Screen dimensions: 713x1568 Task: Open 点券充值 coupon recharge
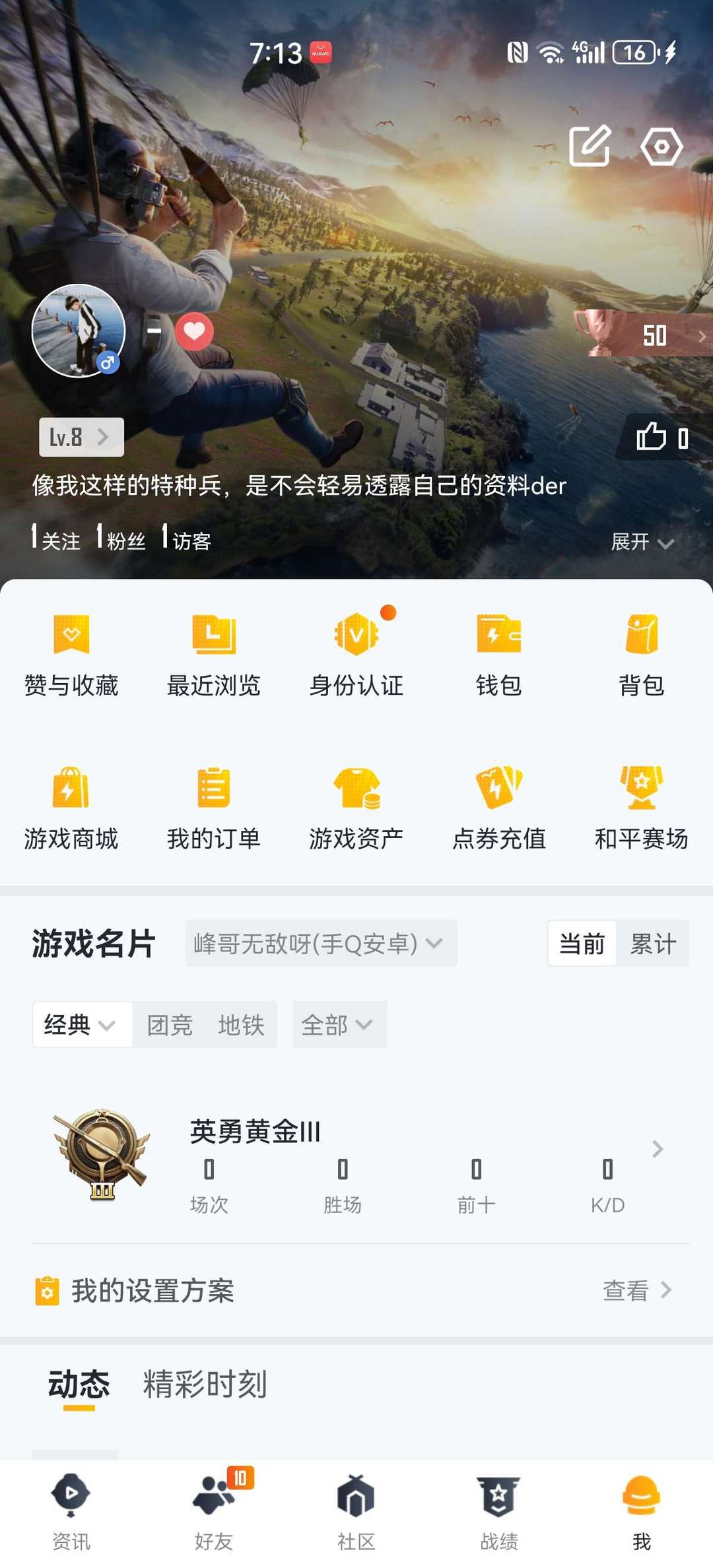(498, 808)
